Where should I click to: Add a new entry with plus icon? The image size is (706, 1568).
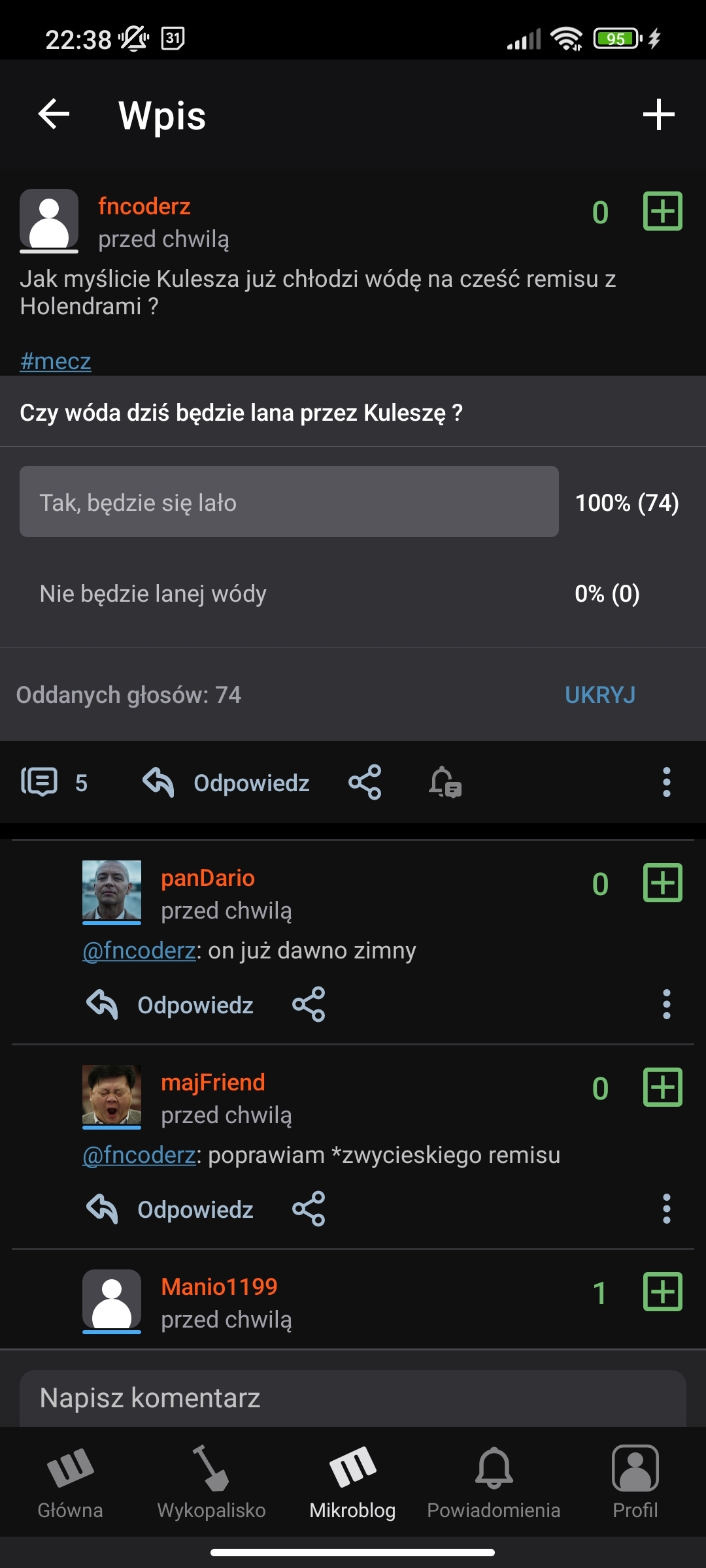(658, 115)
